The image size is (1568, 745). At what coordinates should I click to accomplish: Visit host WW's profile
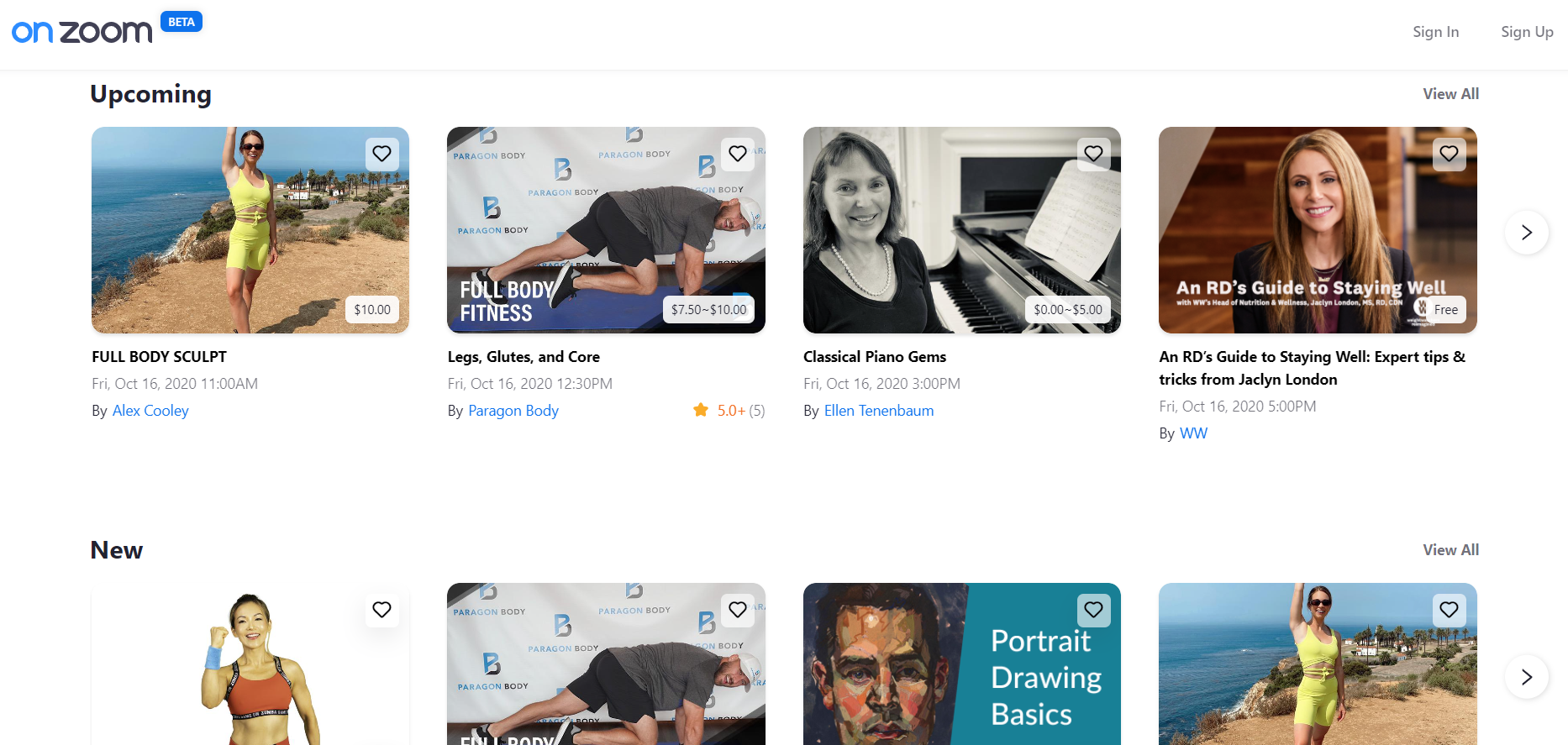pyautogui.click(x=1192, y=433)
